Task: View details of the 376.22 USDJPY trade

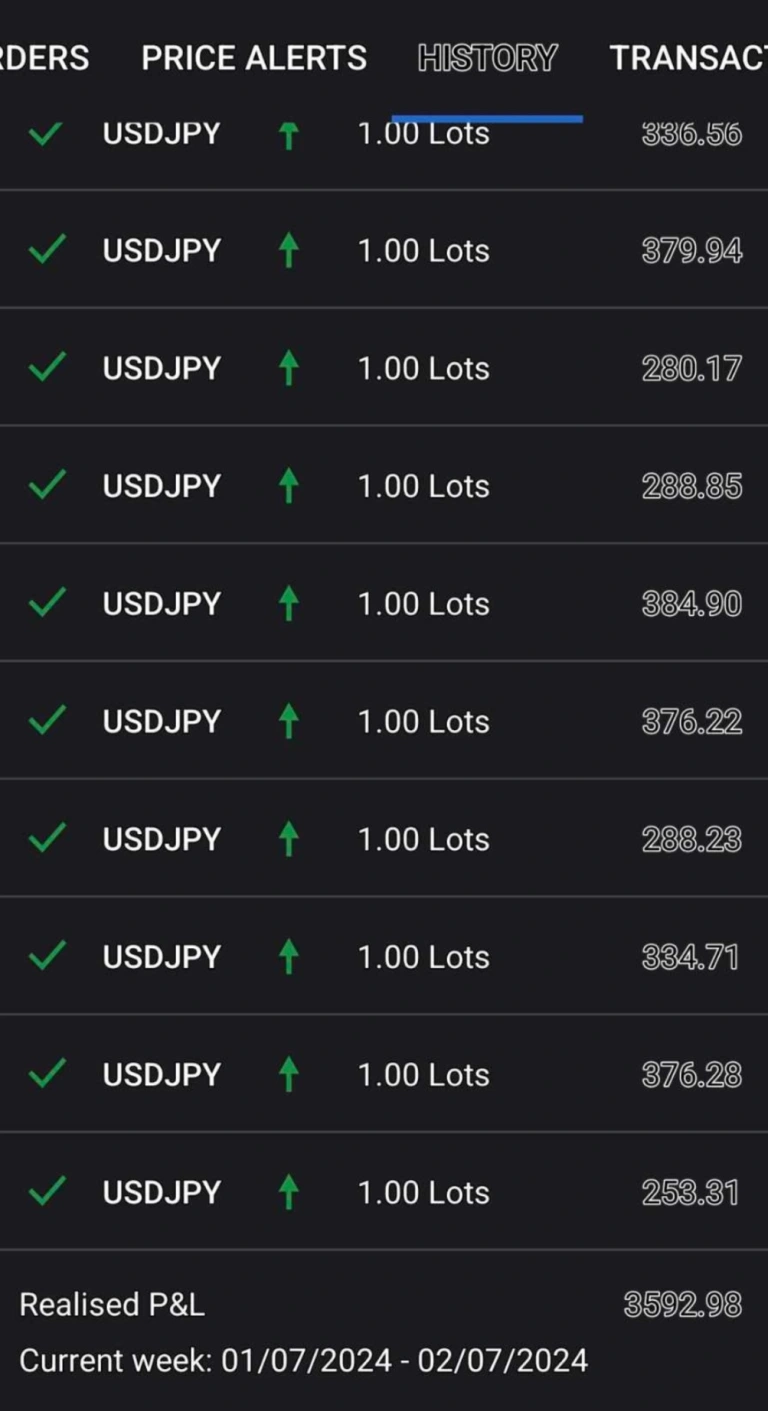Action: [x=384, y=721]
